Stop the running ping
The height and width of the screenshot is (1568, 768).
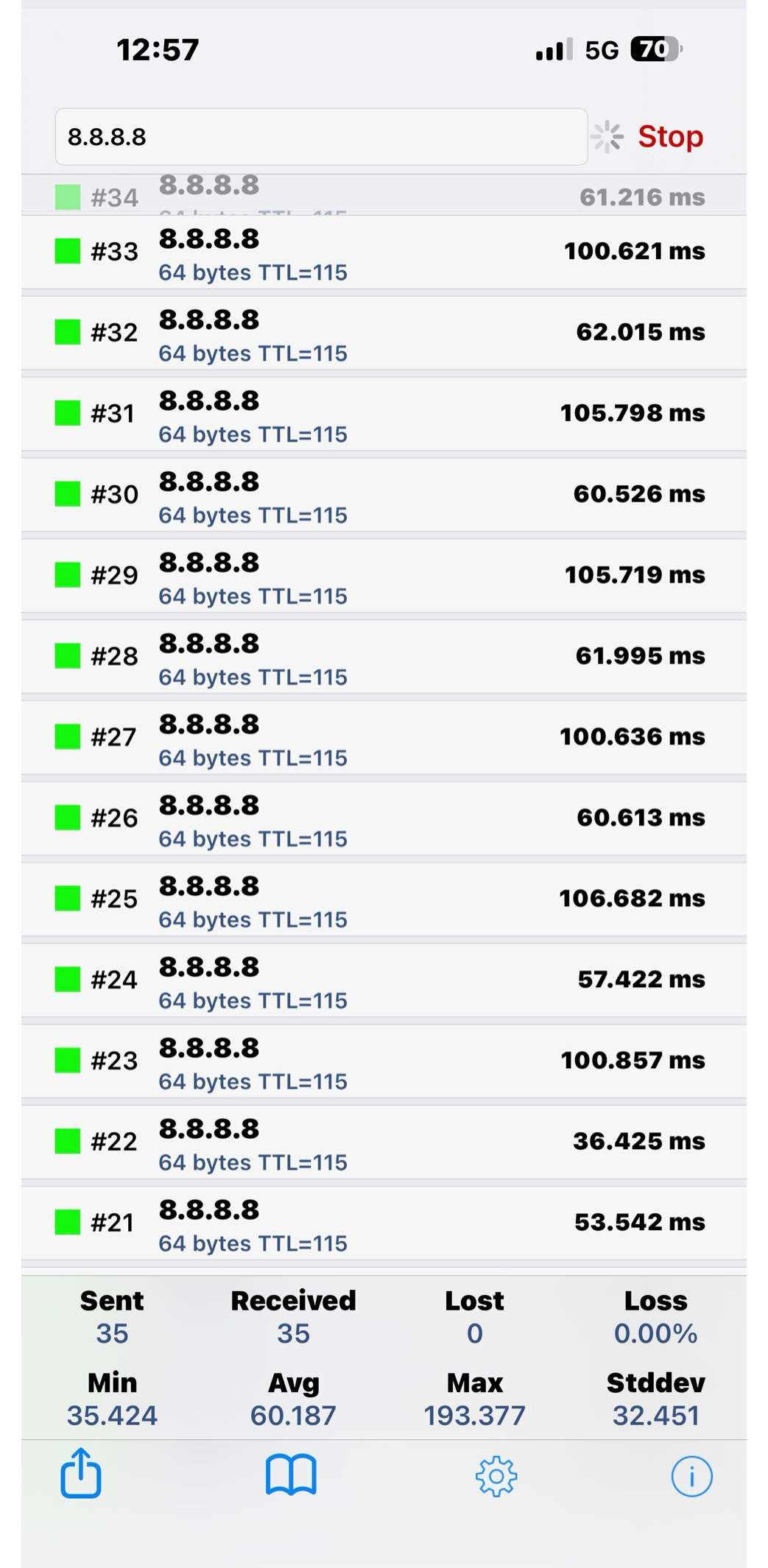669,136
